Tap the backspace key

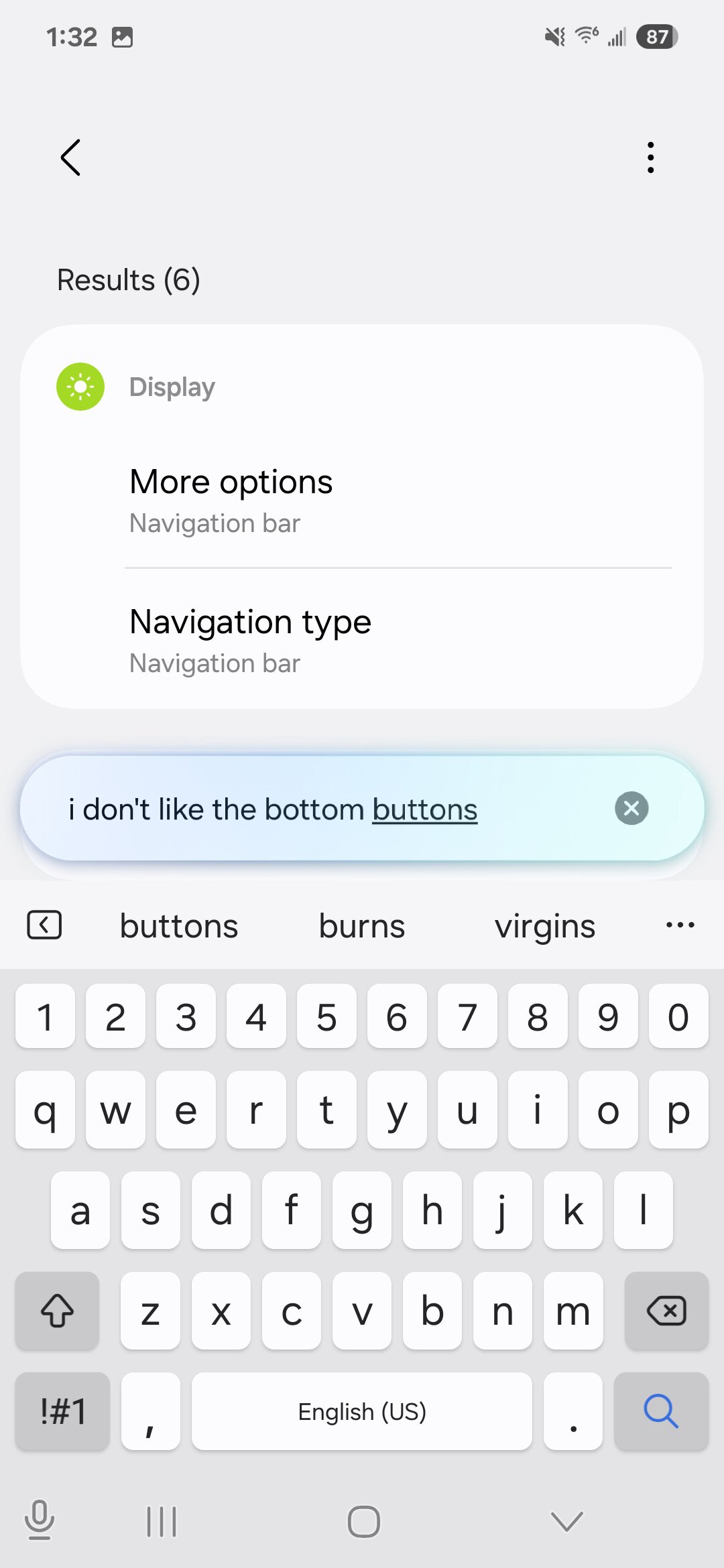click(666, 1311)
